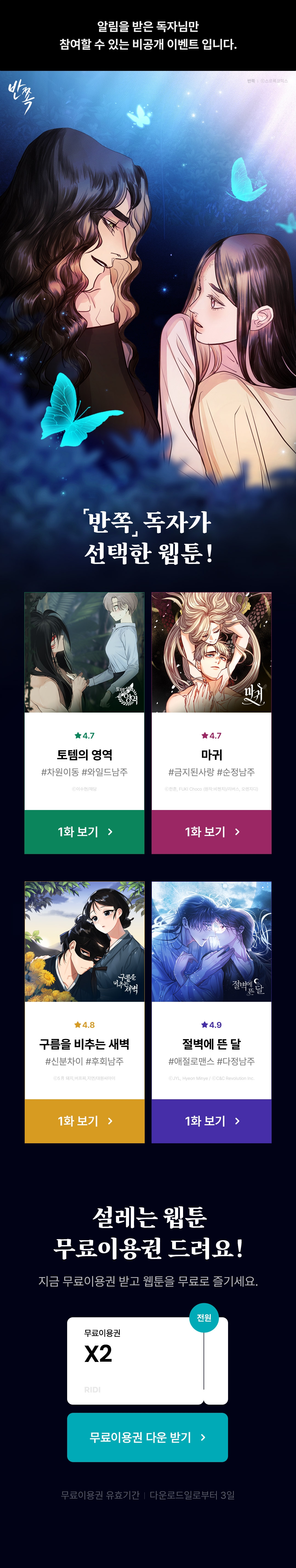296x1568 pixels.
Task: Read episode 1 of 마귀
Action: 211,832
